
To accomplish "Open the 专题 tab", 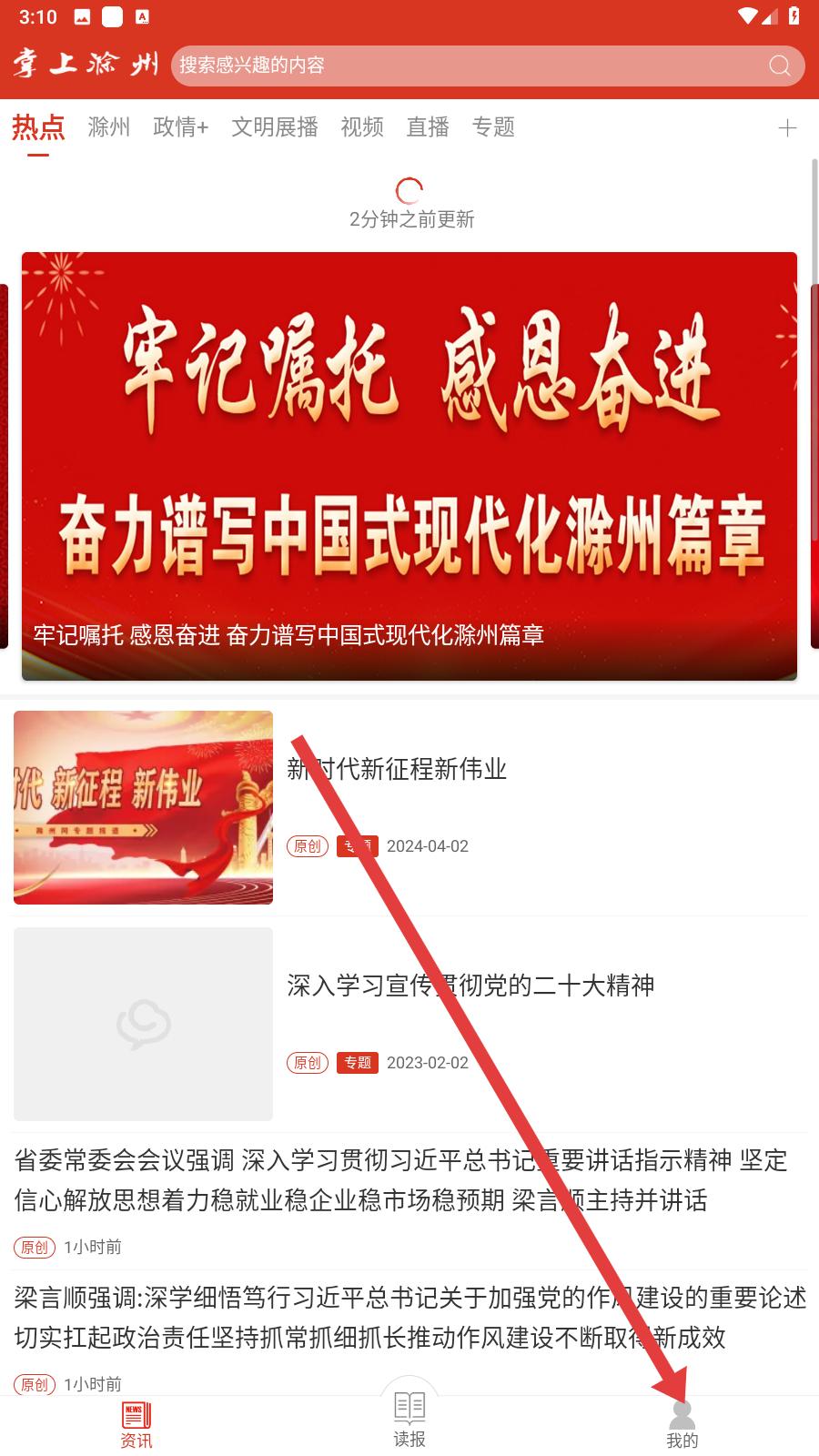I will click(x=493, y=127).
